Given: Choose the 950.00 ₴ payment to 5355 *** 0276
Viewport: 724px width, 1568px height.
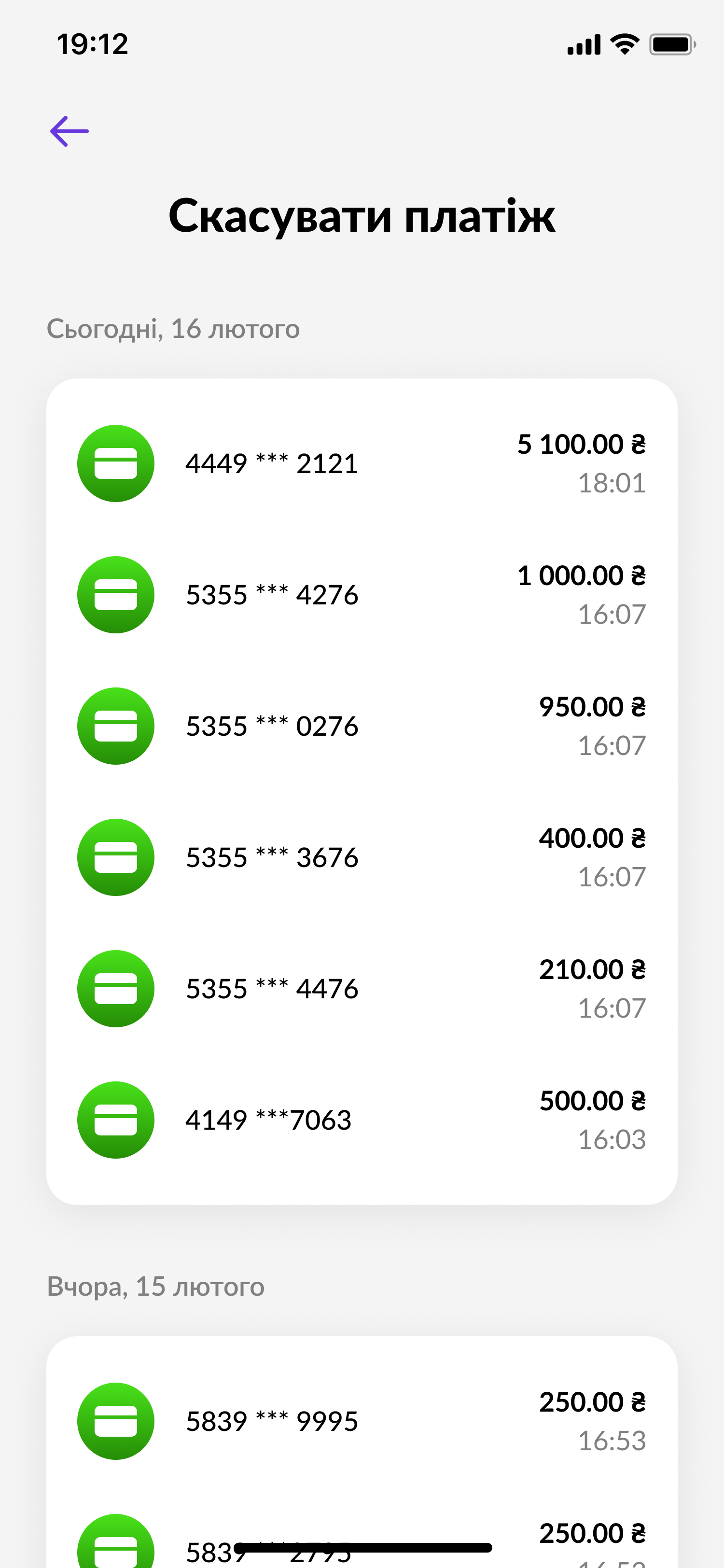Looking at the screenshot, I should click(362, 726).
